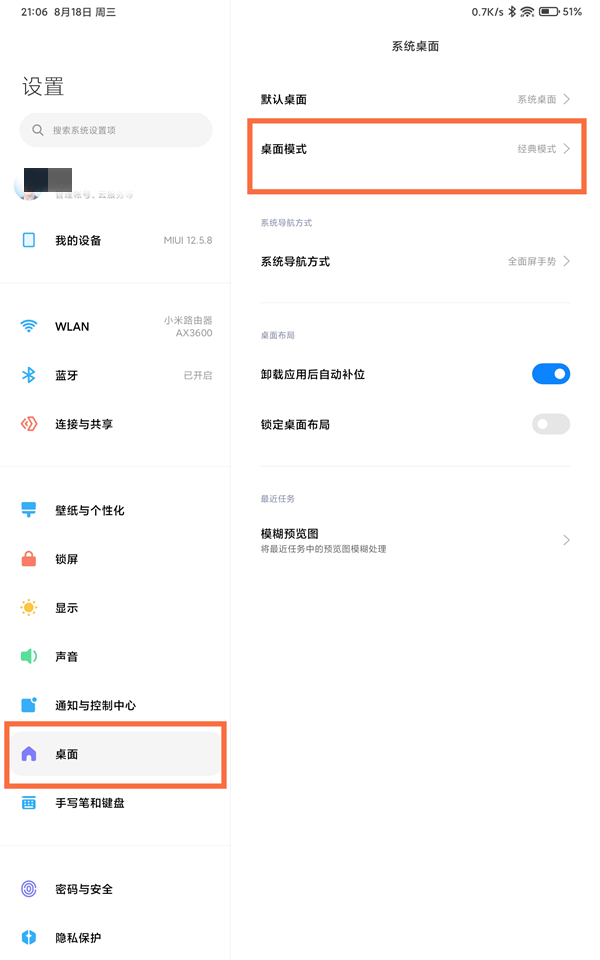600x960 pixels.
Task: Change 系统导航方式 setting
Action: (x=415, y=261)
